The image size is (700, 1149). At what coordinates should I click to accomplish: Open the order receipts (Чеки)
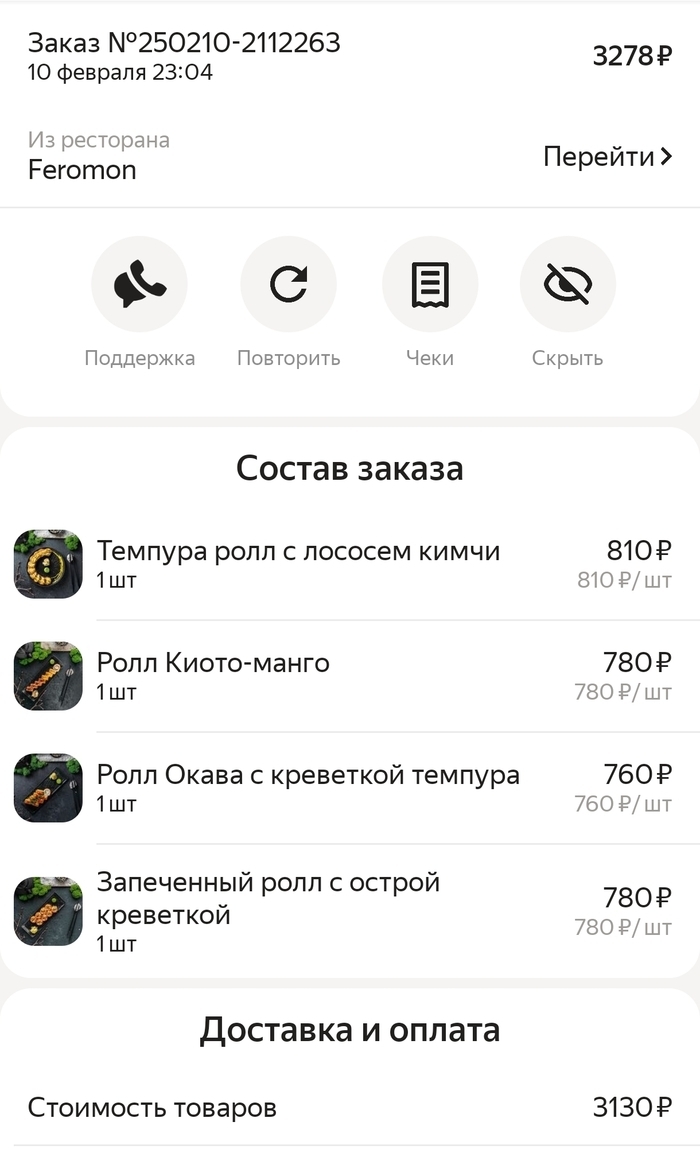point(430,285)
